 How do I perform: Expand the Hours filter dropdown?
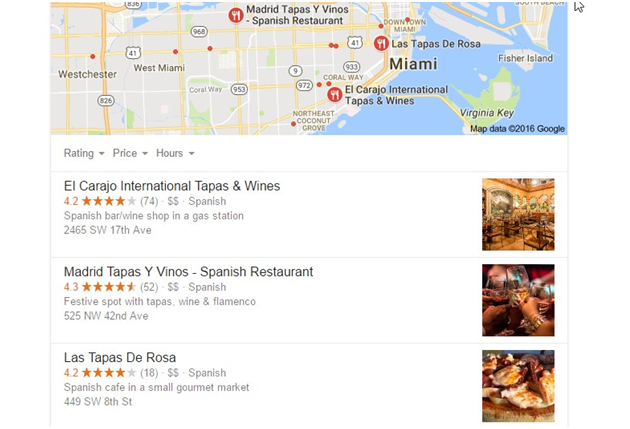point(175,154)
